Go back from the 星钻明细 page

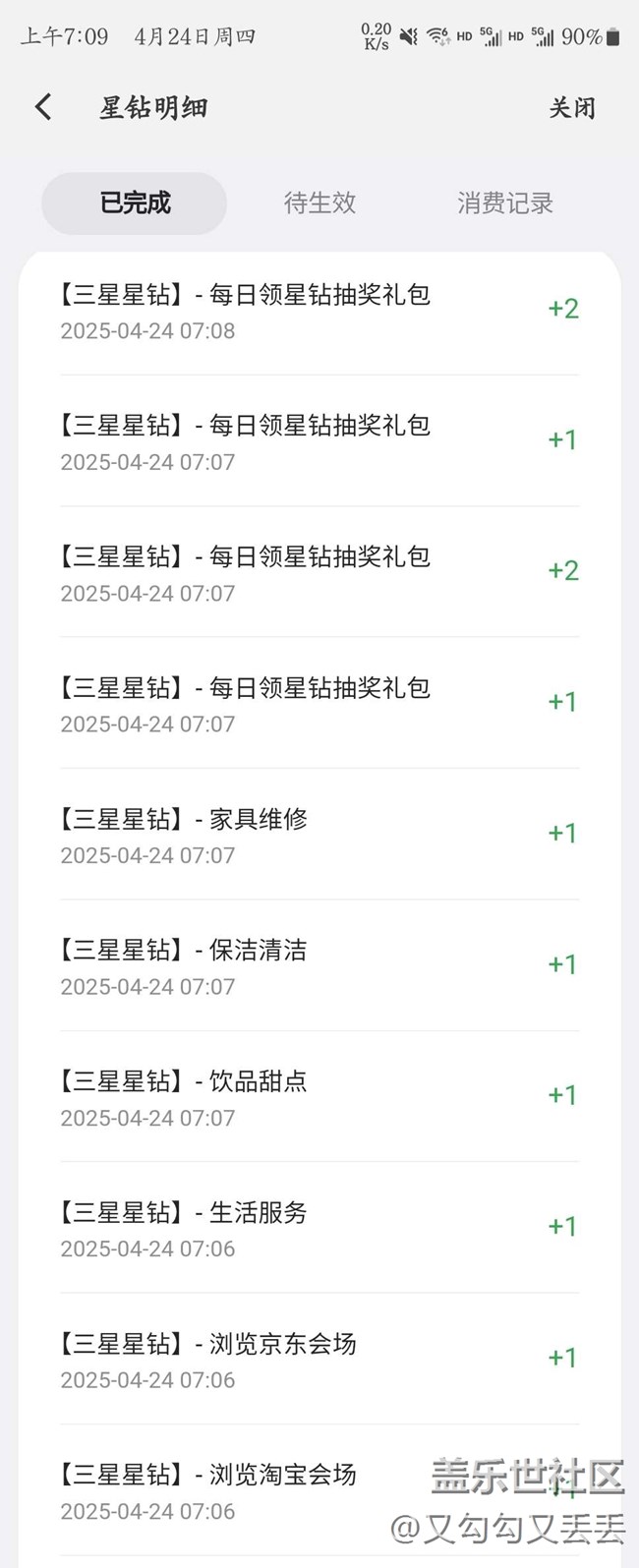[43, 107]
